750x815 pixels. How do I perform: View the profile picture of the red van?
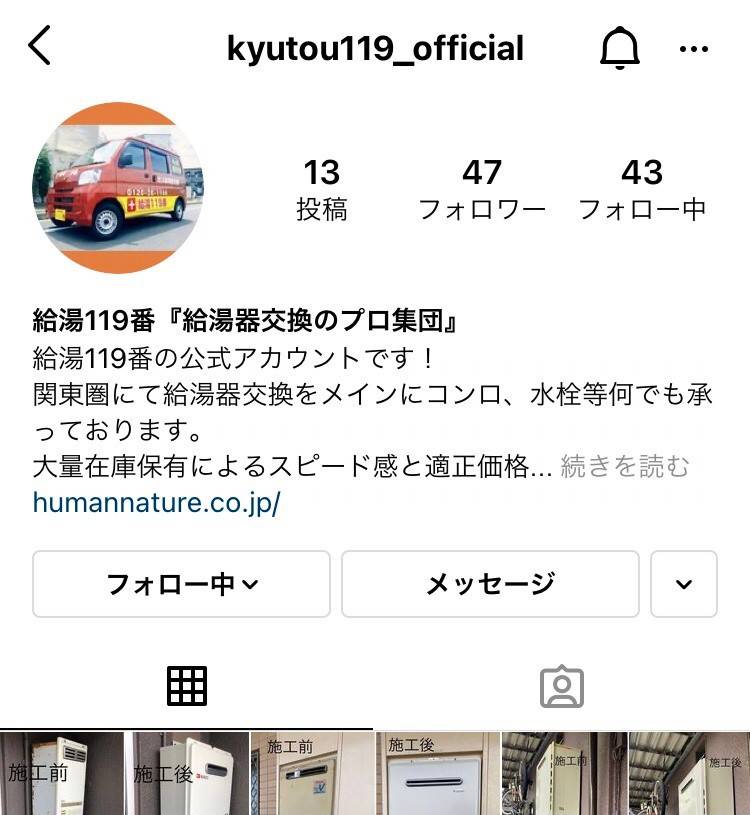(118, 188)
